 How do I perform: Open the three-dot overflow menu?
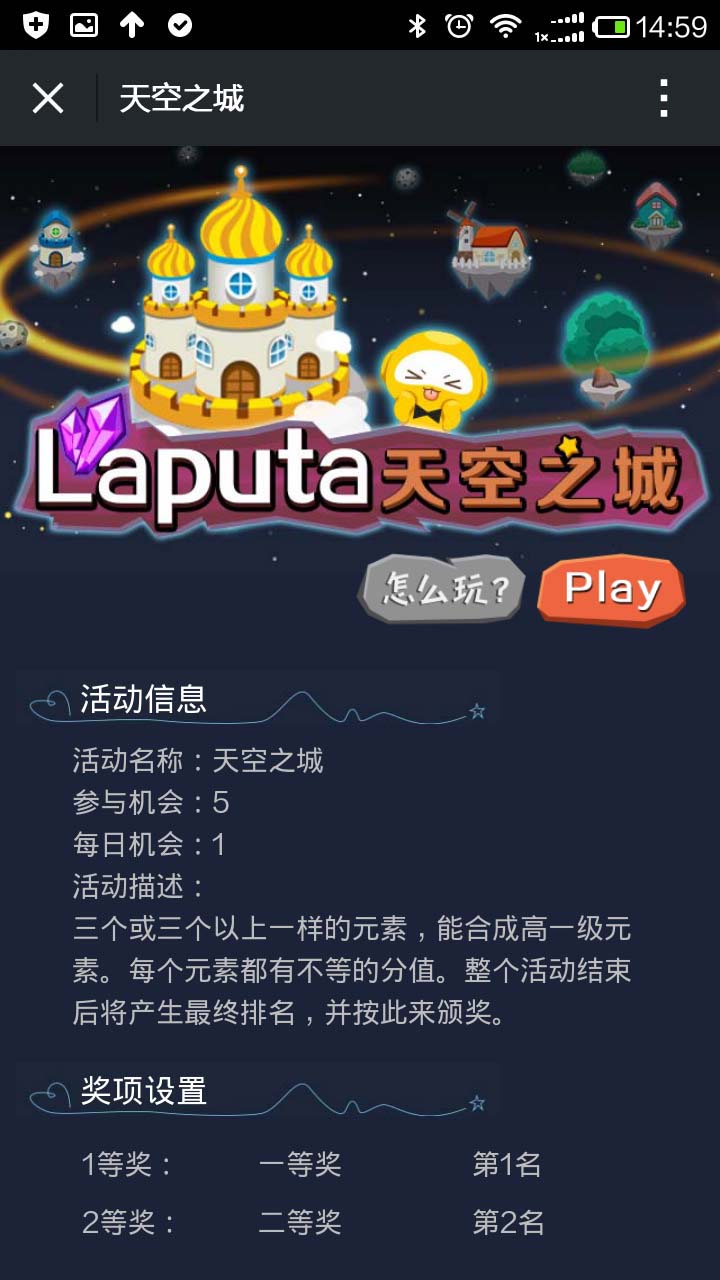pos(663,98)
